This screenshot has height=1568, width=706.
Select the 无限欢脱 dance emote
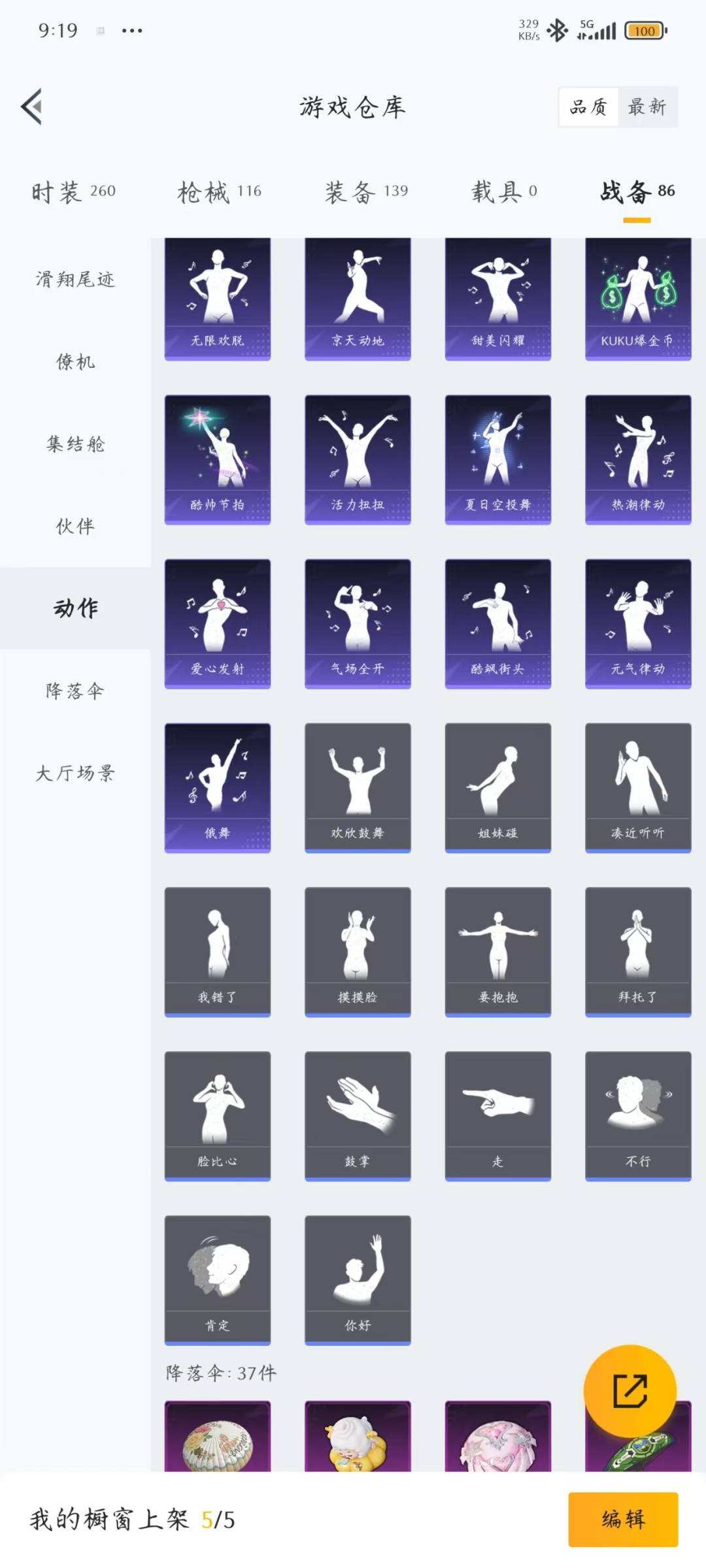pos(217,297)
